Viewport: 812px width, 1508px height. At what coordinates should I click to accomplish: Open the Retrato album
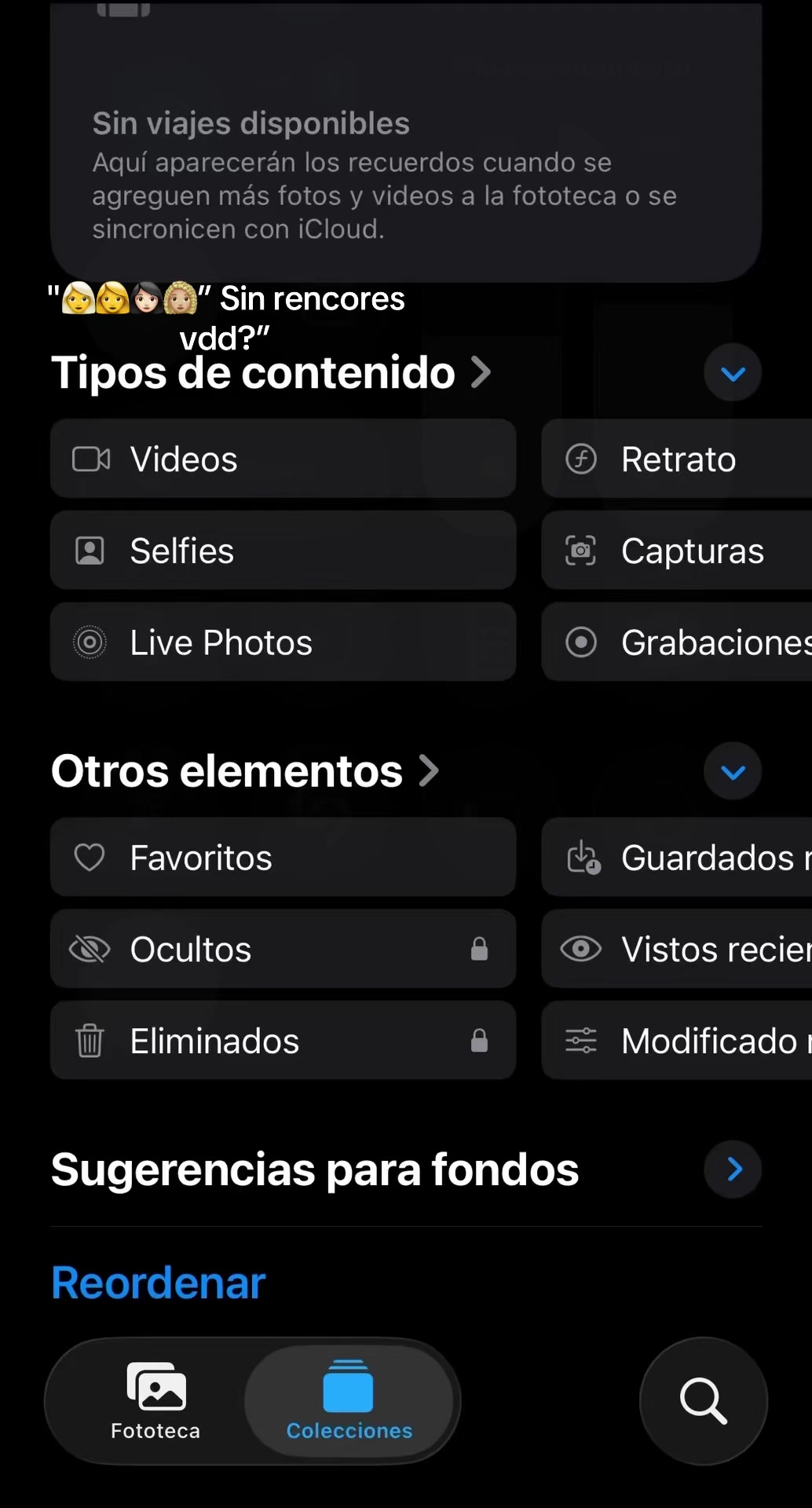pyautogui.click(x=676, y=459)
